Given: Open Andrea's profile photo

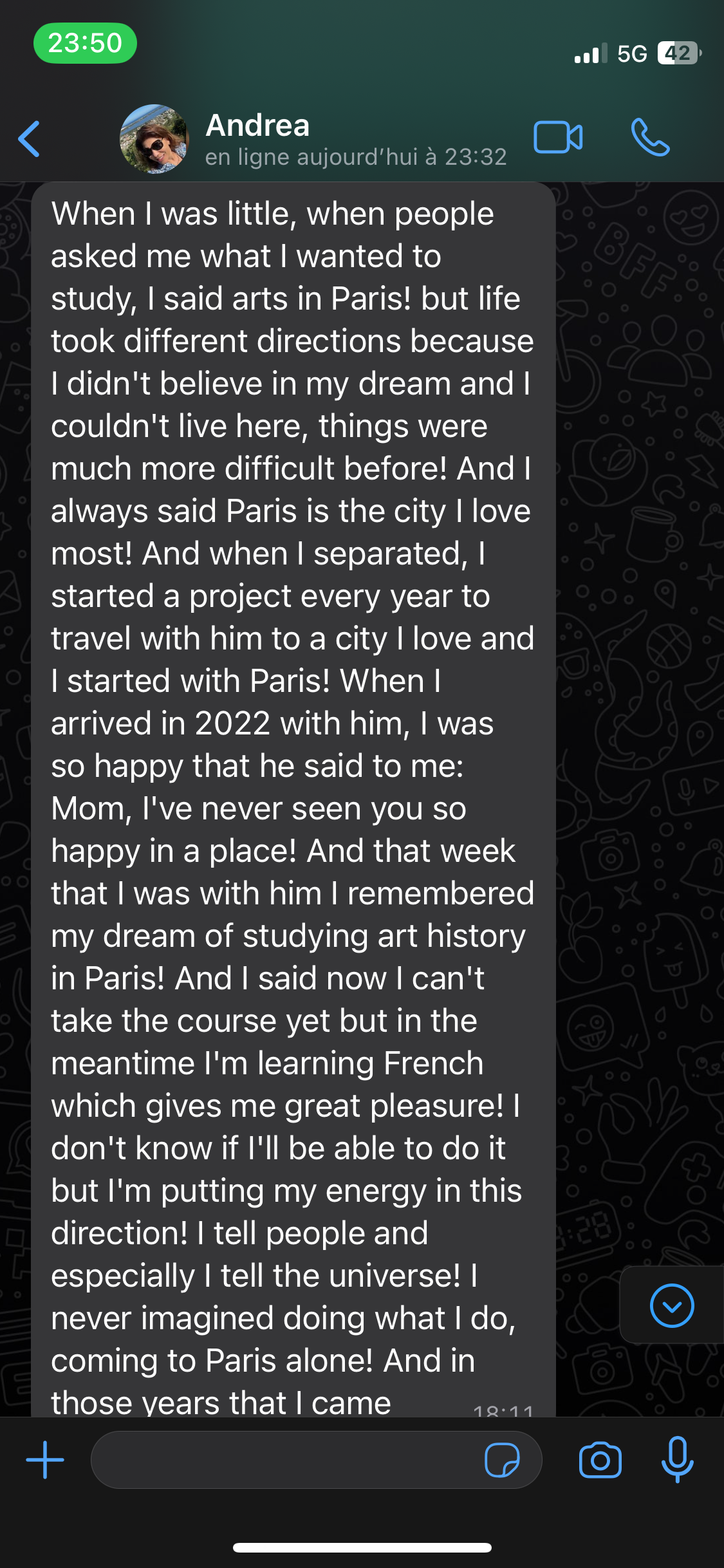Looking at the screenshot, I should (x=154, y=138).
